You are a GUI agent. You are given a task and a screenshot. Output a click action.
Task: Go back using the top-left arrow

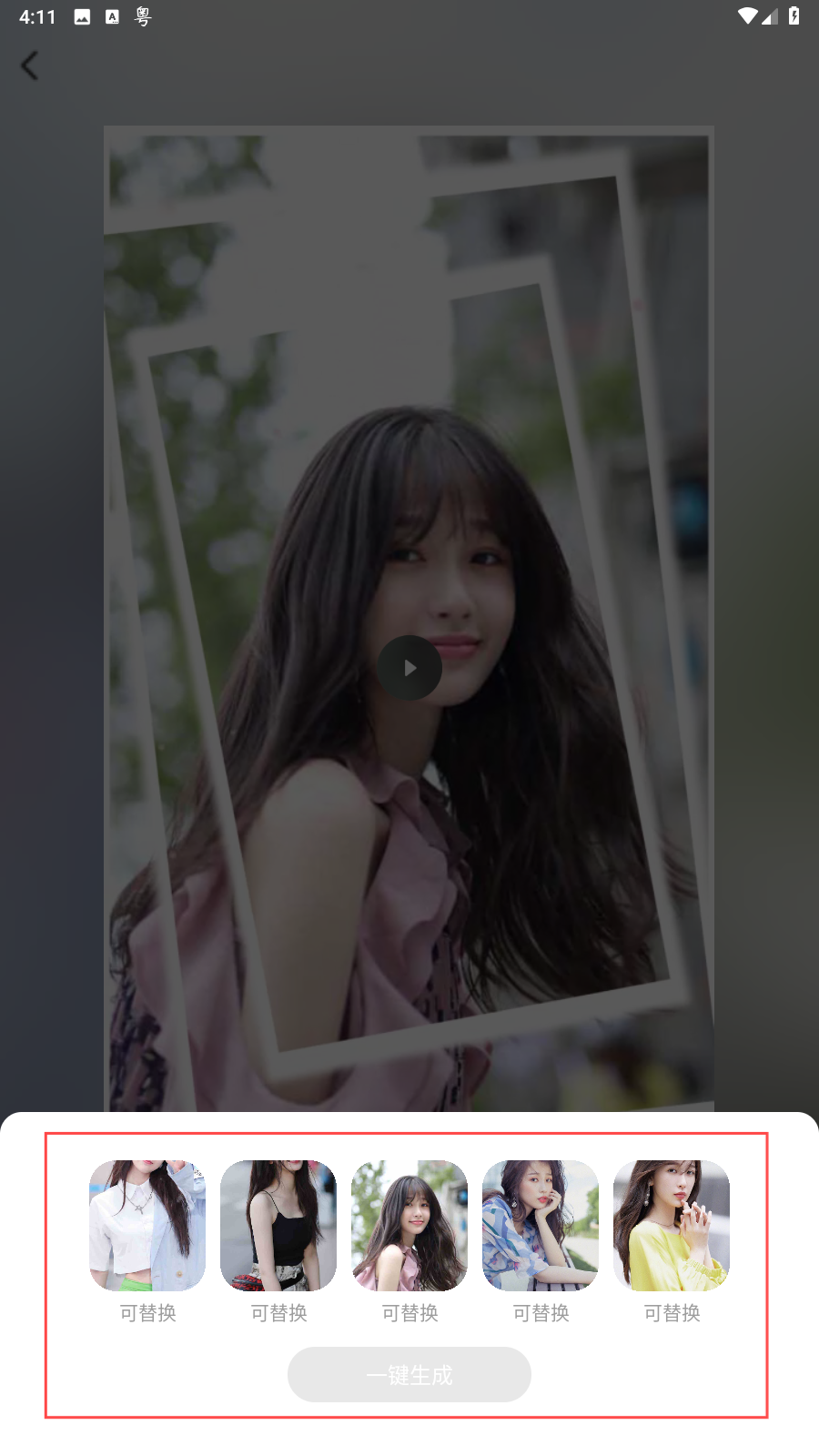coord(30,66)
